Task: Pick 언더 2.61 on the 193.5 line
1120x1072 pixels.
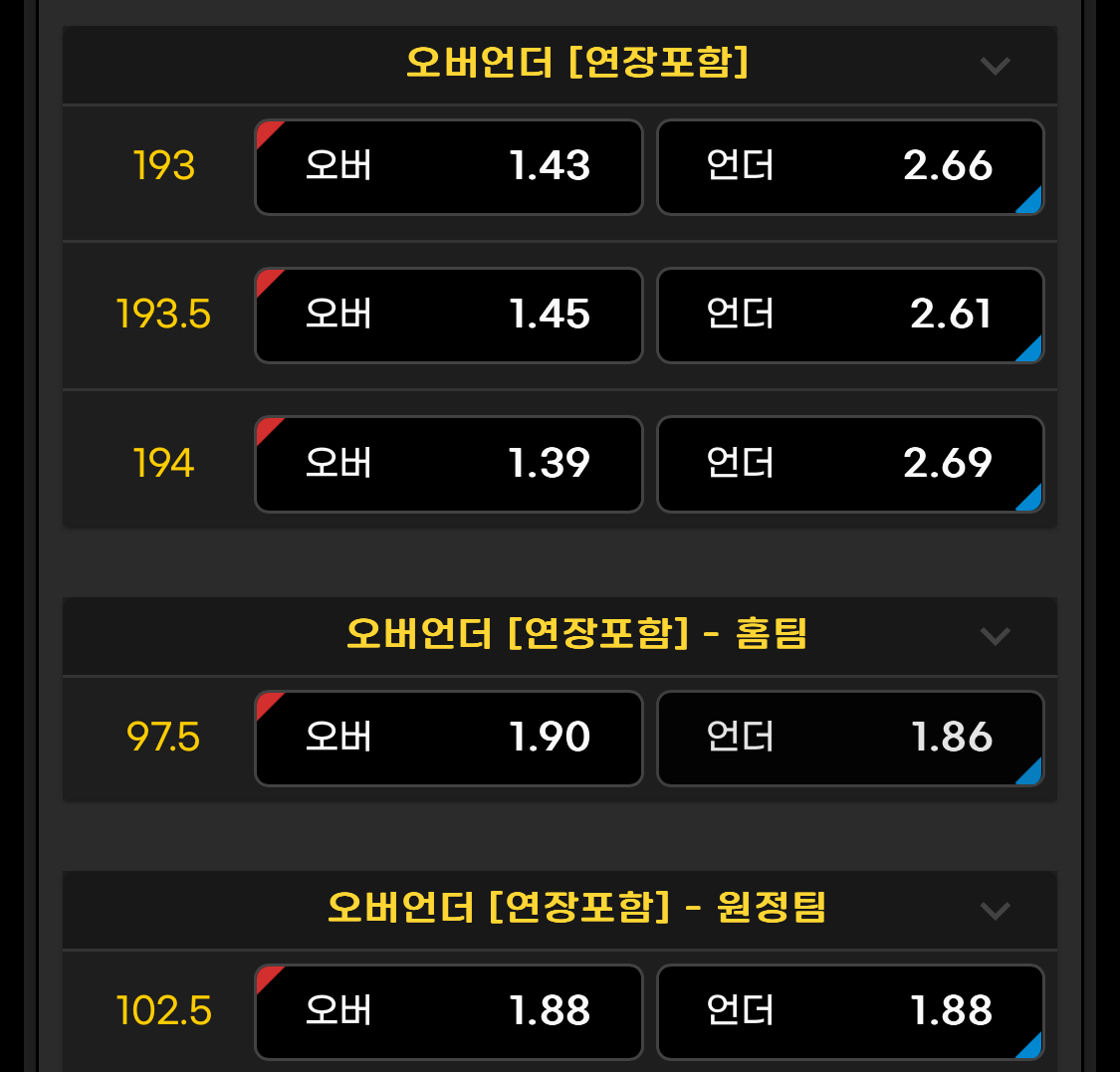Action: [850, 316]
